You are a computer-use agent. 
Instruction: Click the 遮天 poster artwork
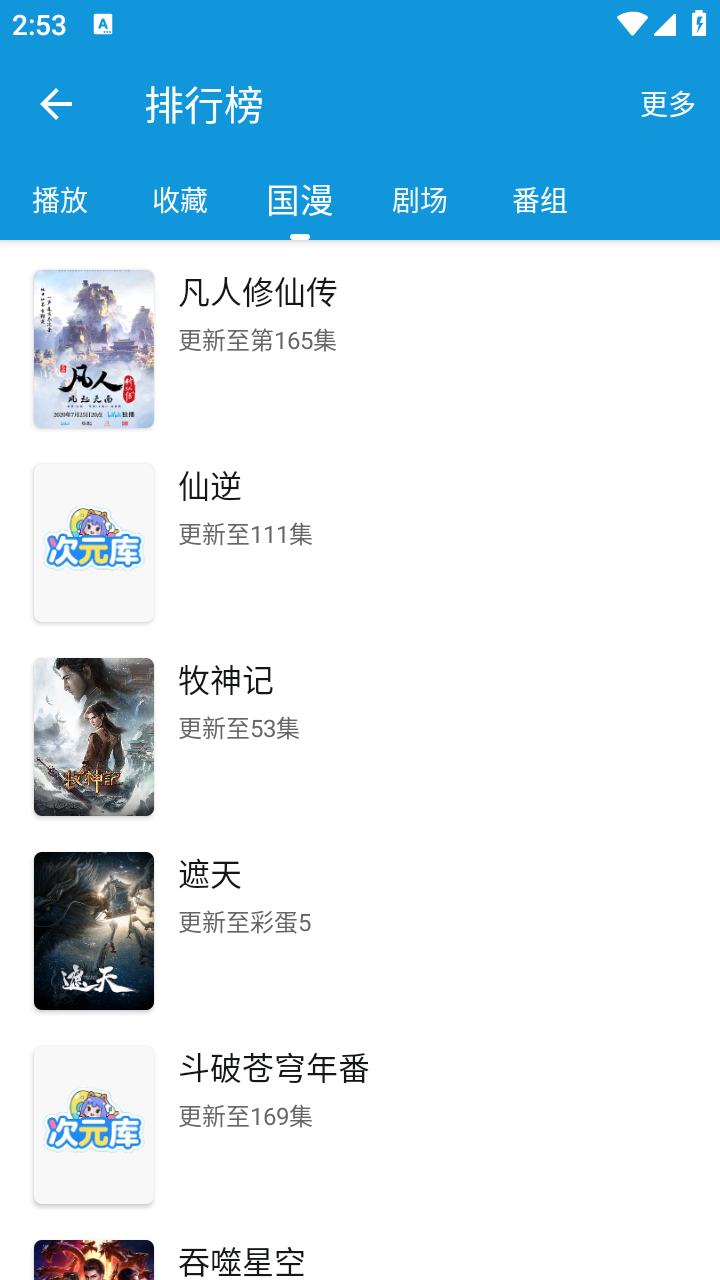(x=93, y=930)
